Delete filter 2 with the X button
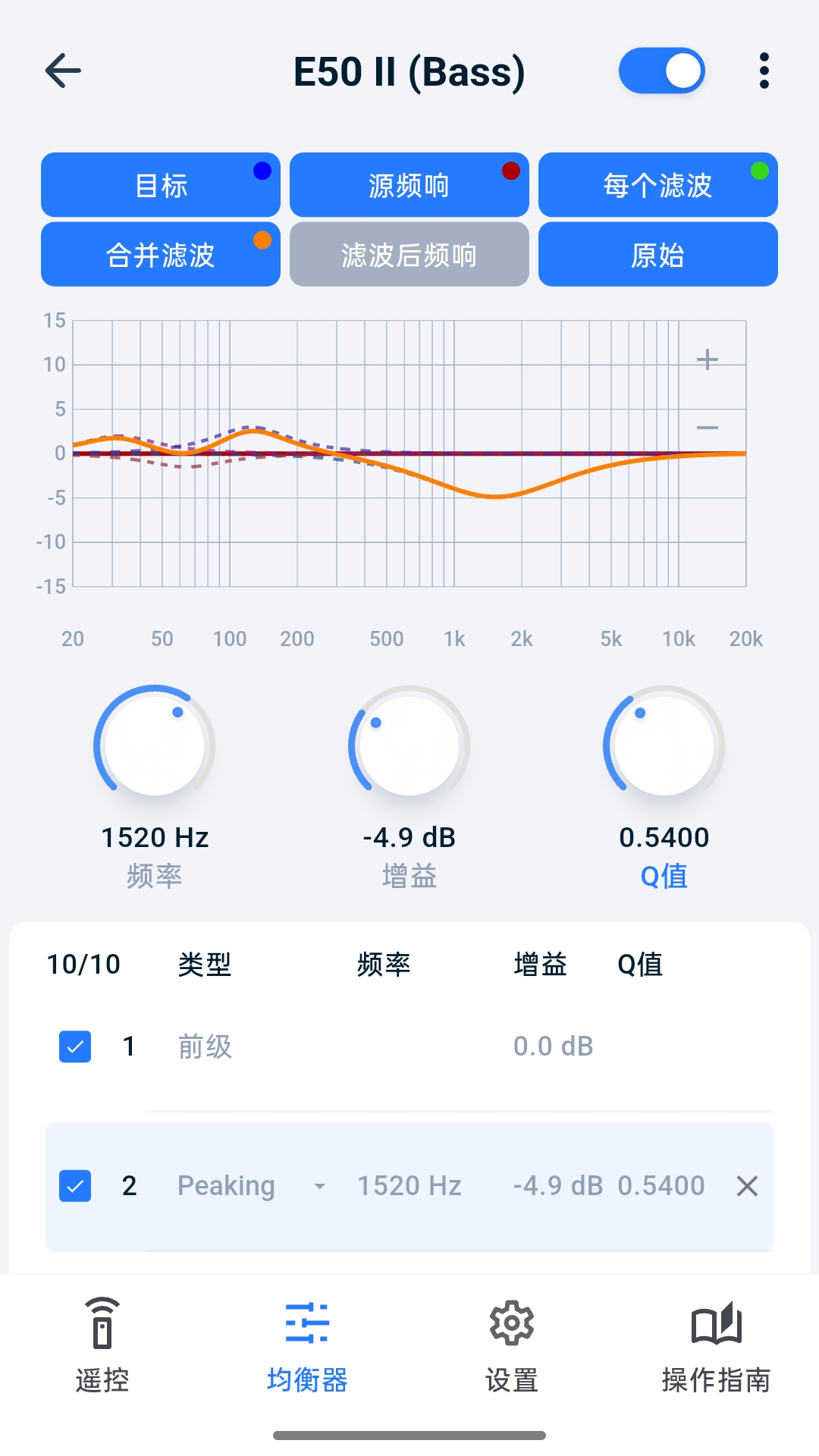The image size is (819, 1456). click(x=748, y=1185)
